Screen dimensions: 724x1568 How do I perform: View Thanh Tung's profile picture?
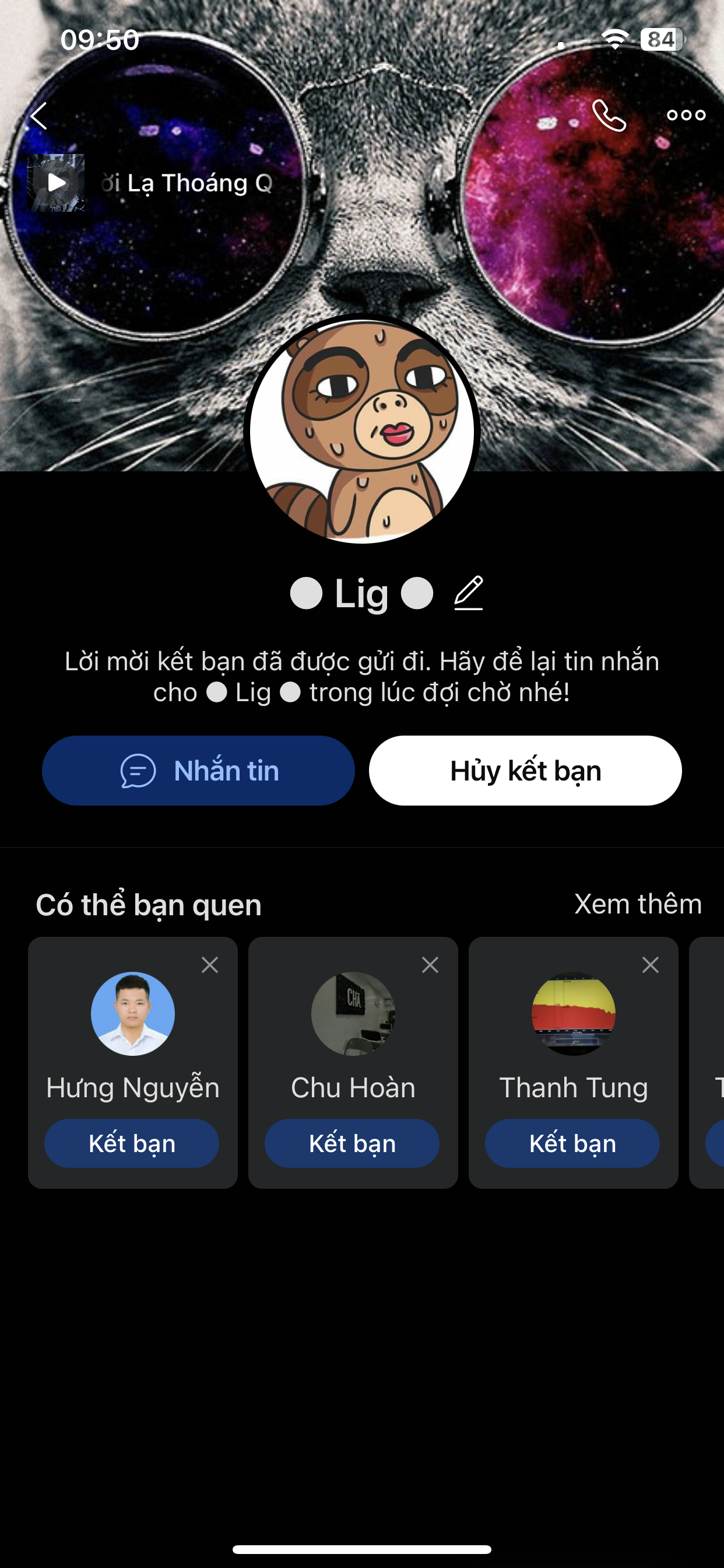(573, 1013)
